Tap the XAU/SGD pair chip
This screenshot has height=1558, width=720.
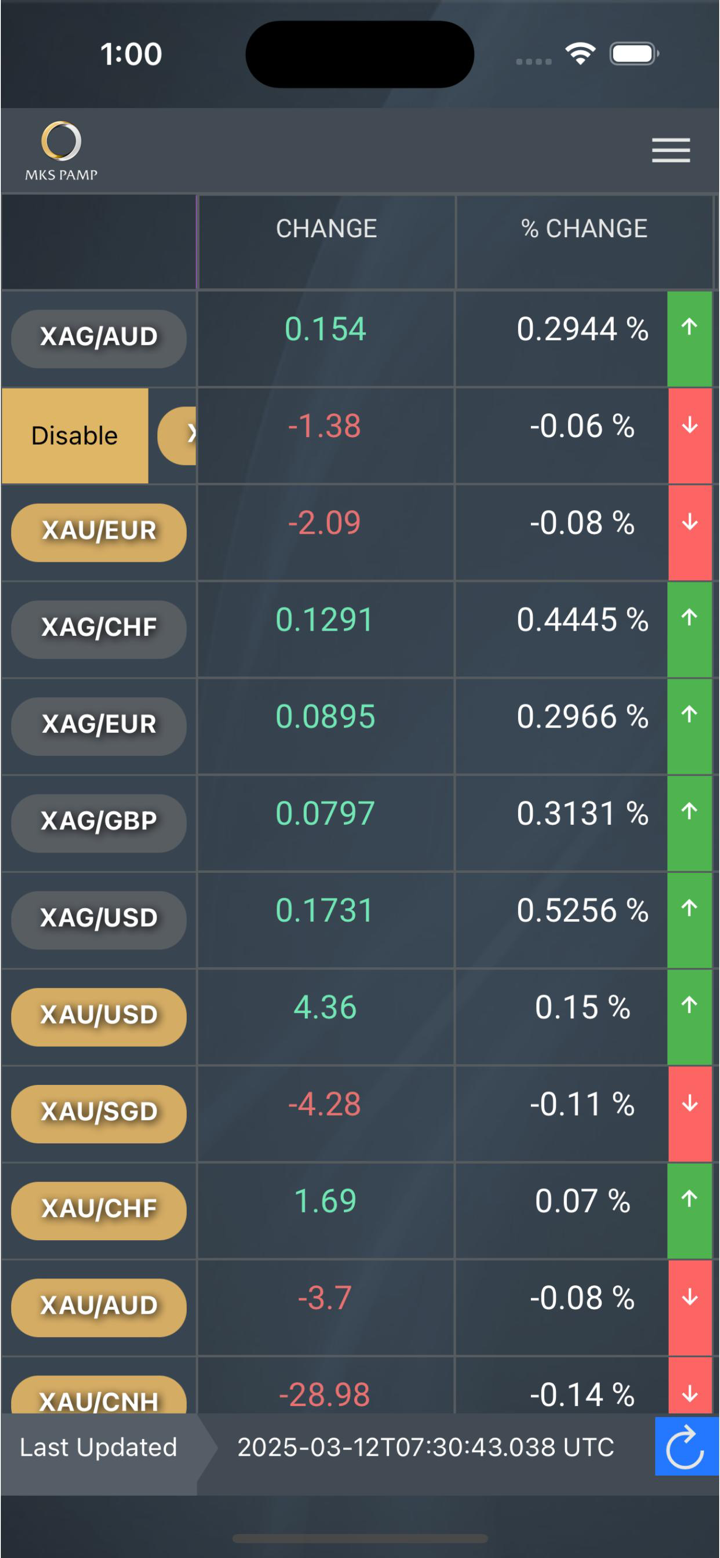coord(99,1113)
